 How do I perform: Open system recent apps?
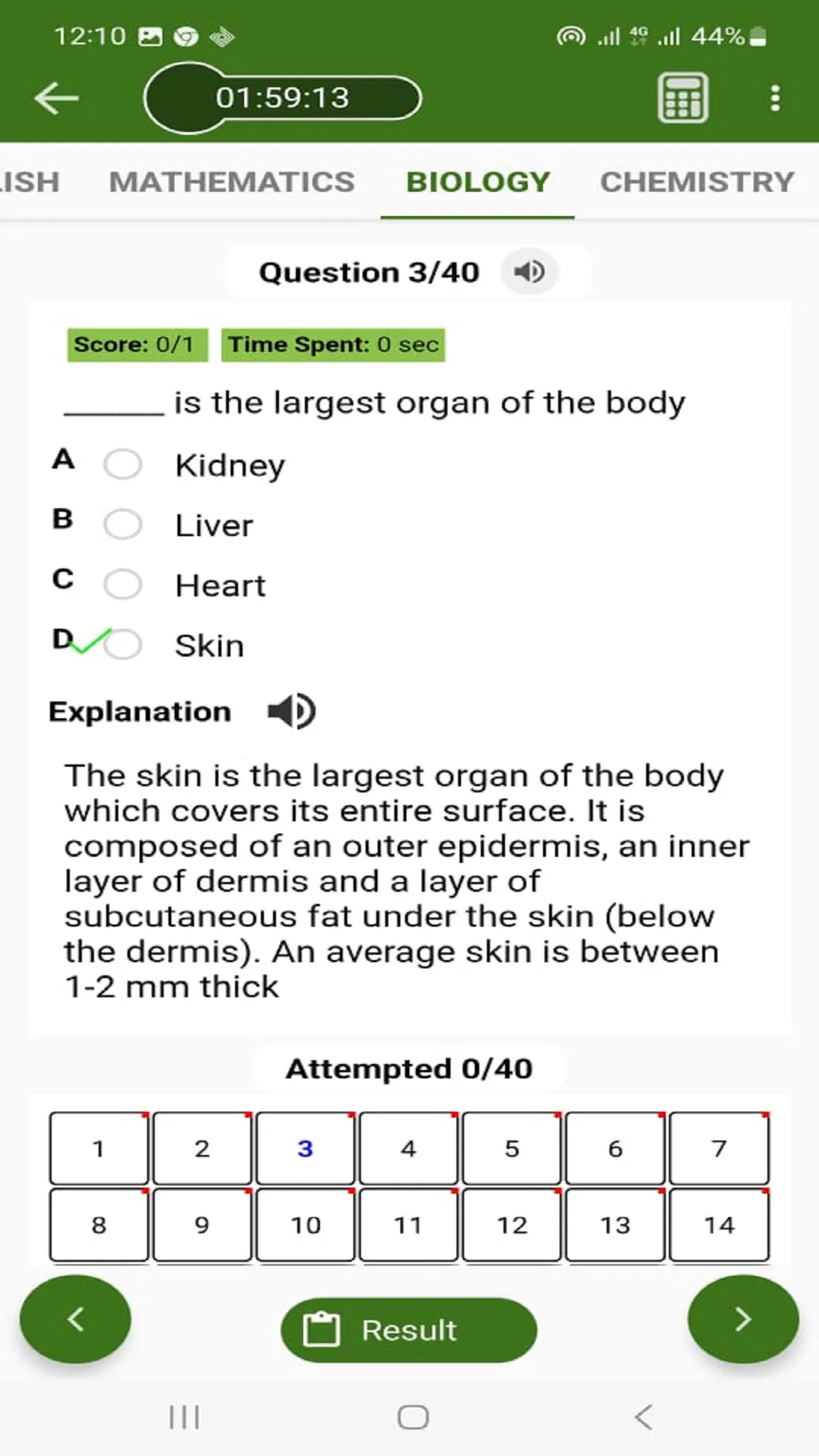(184, 1417)
